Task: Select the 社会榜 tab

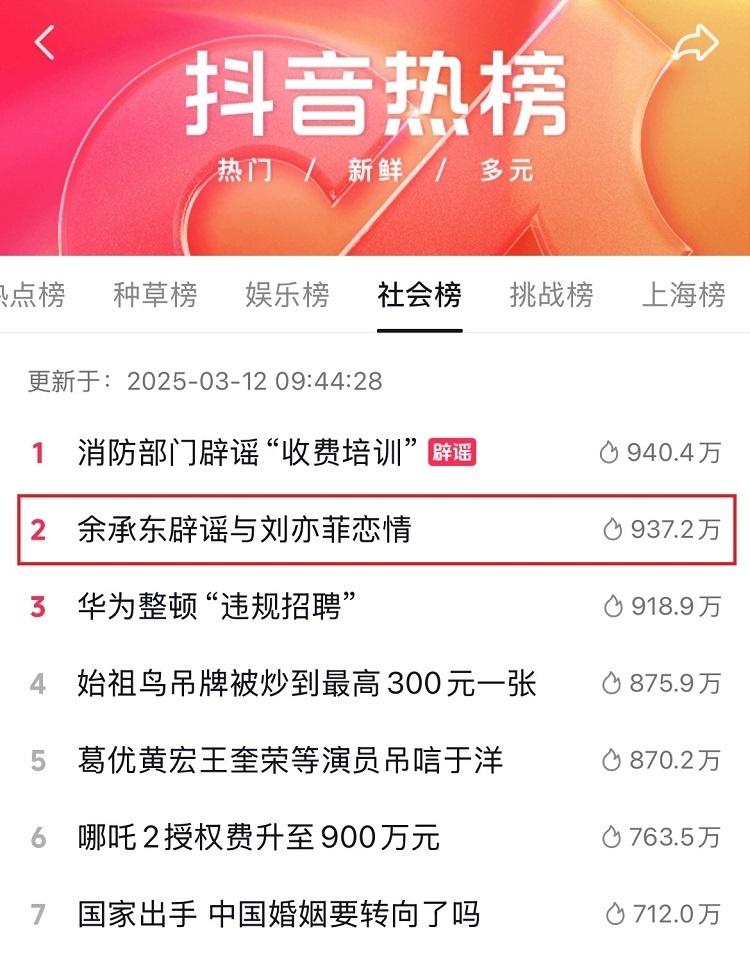Action: (419, 295)
